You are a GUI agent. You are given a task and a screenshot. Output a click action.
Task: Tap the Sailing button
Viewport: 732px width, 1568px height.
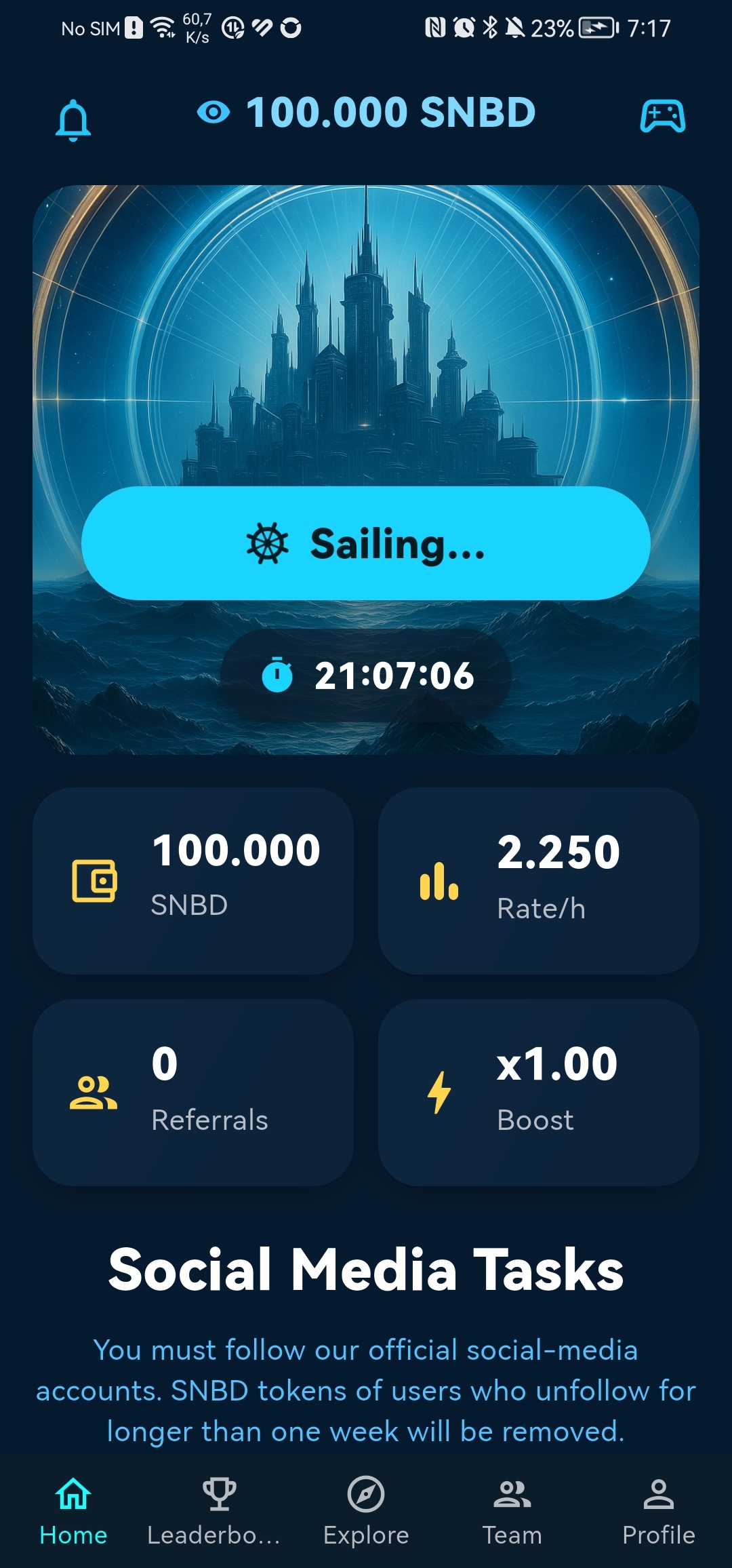(x=366, y=543)
